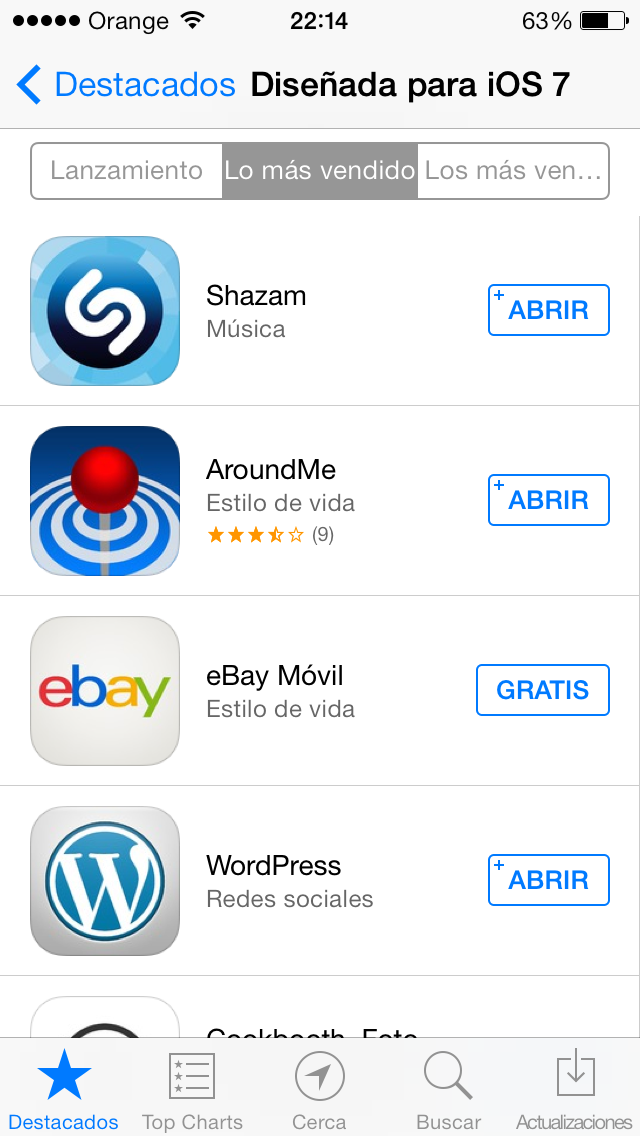Open the Shazam app icon

coord(105,311)
